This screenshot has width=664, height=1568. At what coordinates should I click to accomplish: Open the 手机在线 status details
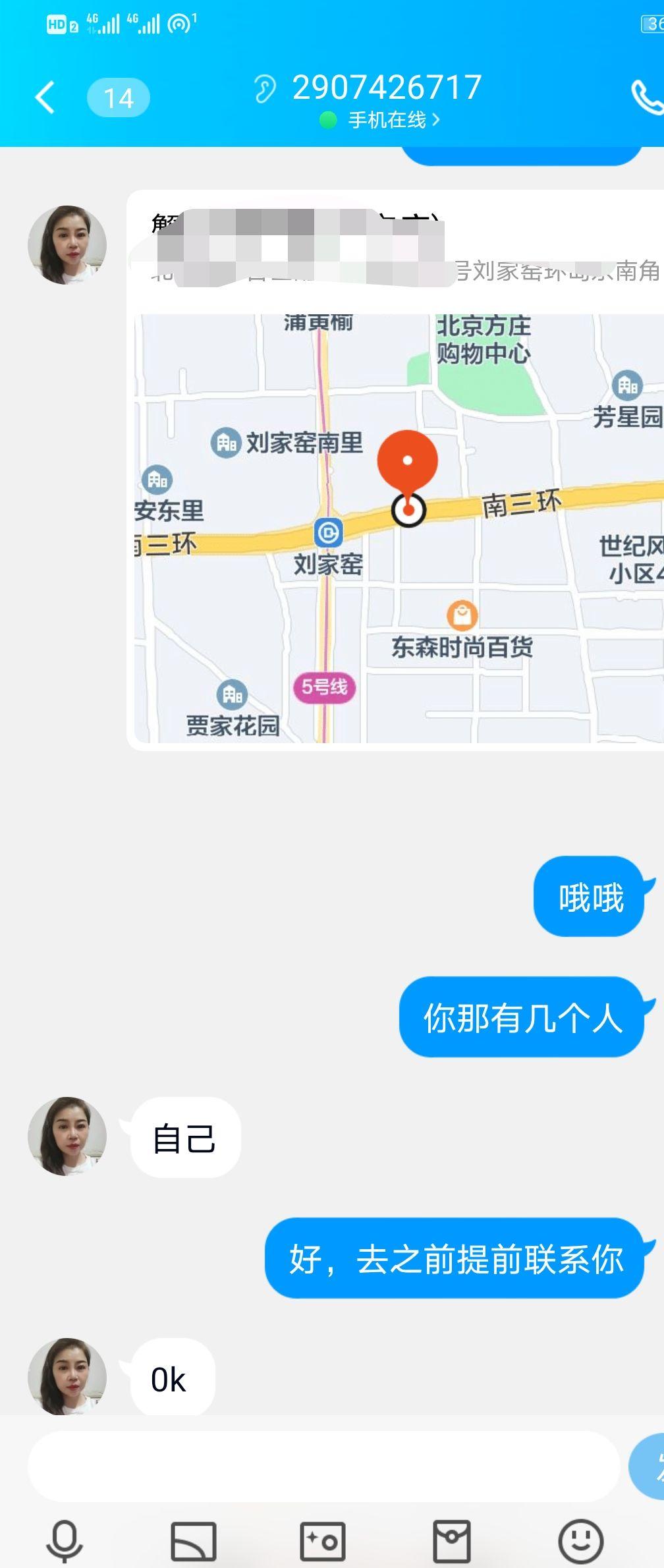coord(393,120)
